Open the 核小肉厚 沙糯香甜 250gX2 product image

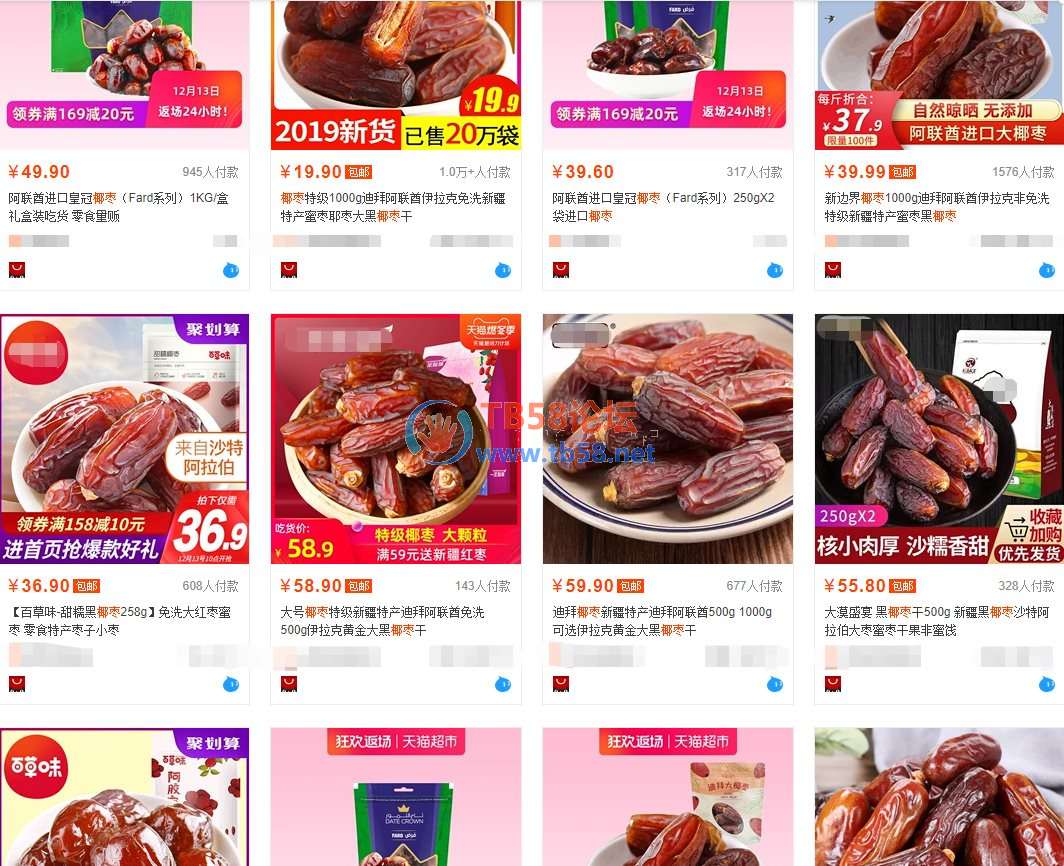940,438
